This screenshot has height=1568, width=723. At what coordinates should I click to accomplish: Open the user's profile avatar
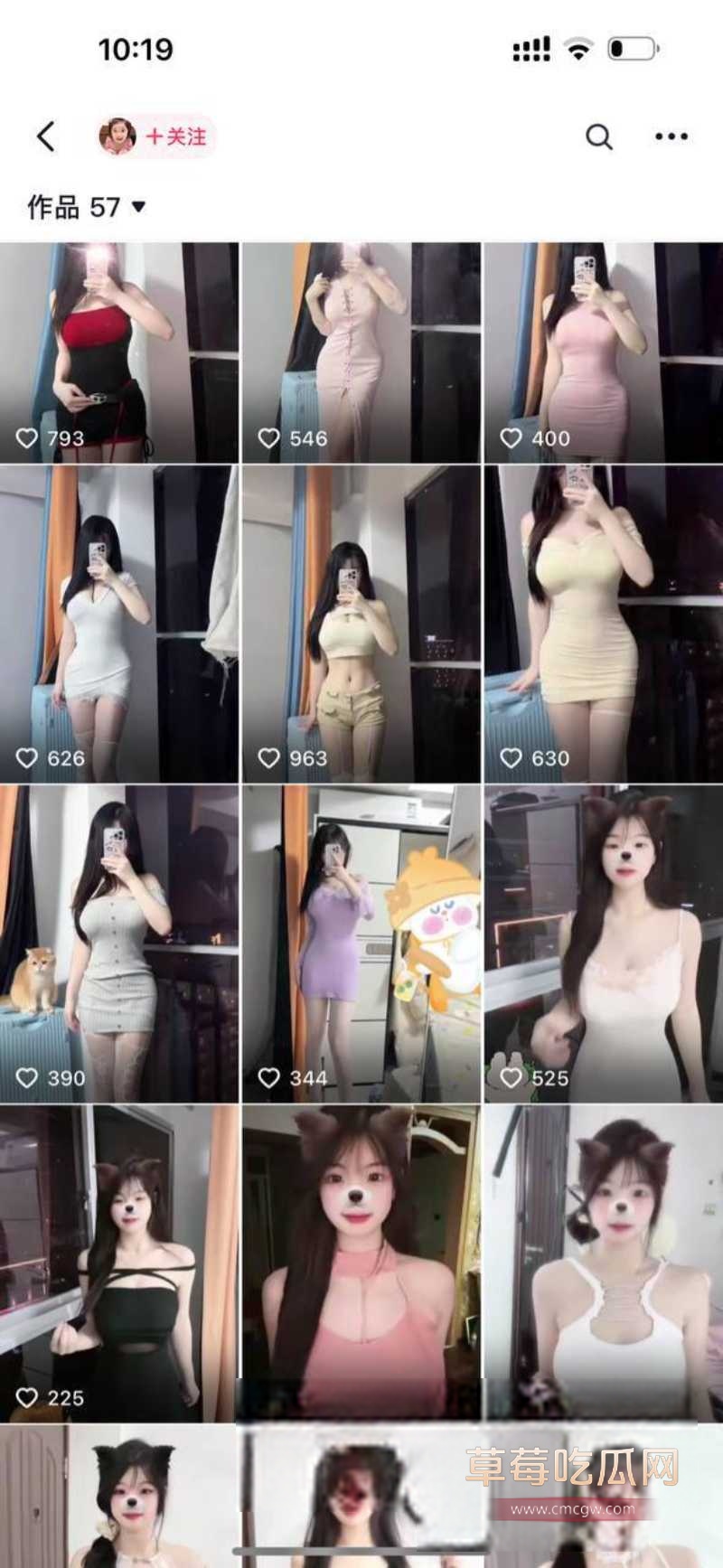[117, 136]
